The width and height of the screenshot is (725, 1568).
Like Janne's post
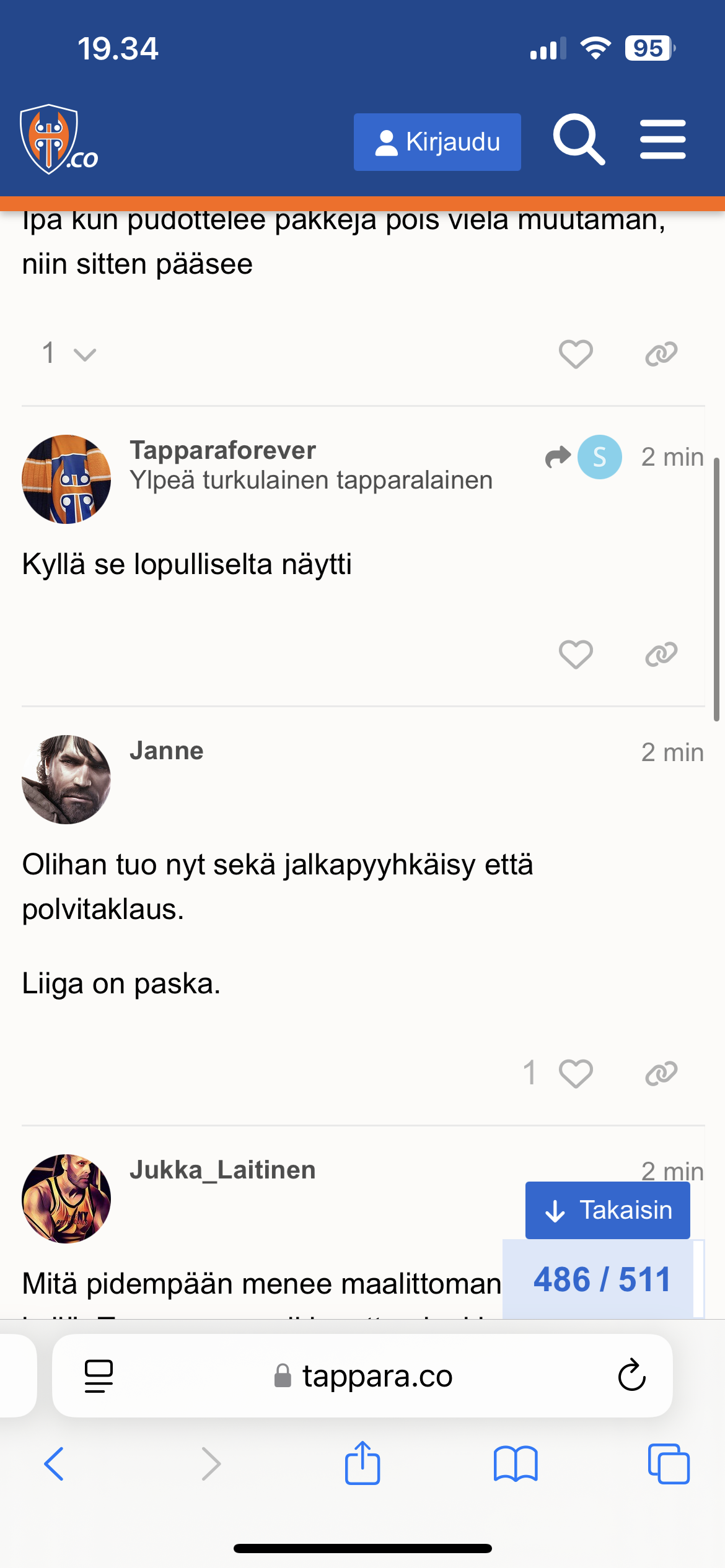(x=576, y=1073)
